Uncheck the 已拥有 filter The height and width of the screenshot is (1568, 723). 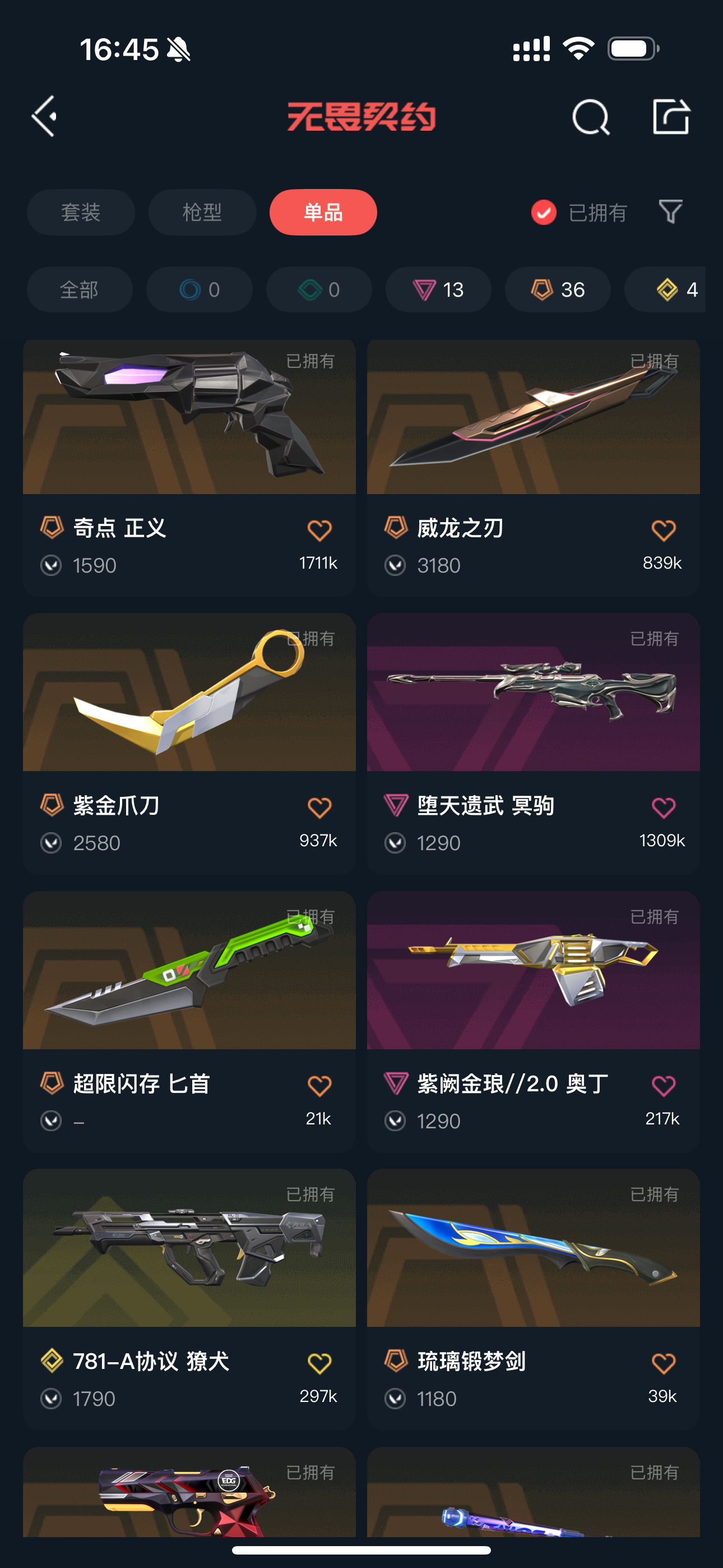pyautogui.click(x=544, y=213)
